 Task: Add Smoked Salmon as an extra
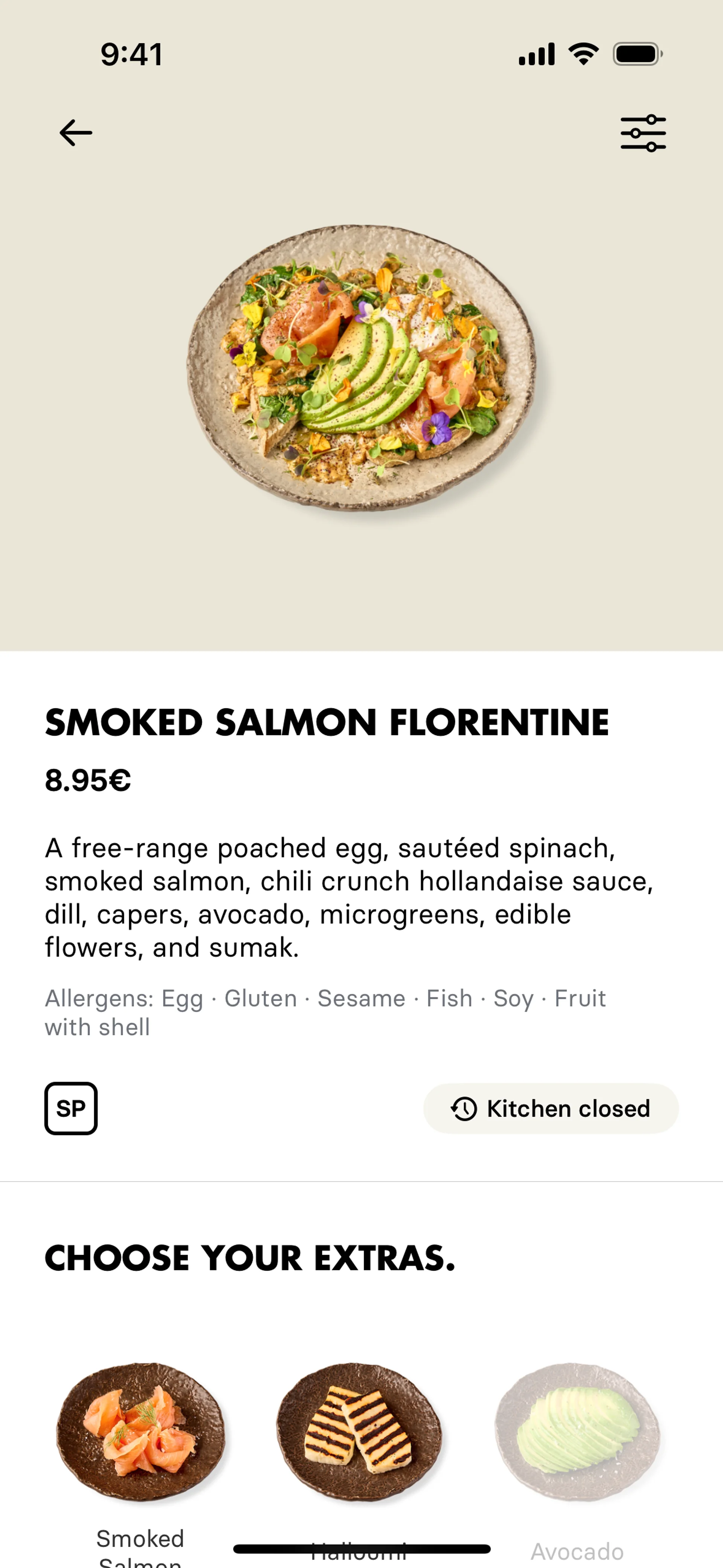click(x=140, y=1431)
